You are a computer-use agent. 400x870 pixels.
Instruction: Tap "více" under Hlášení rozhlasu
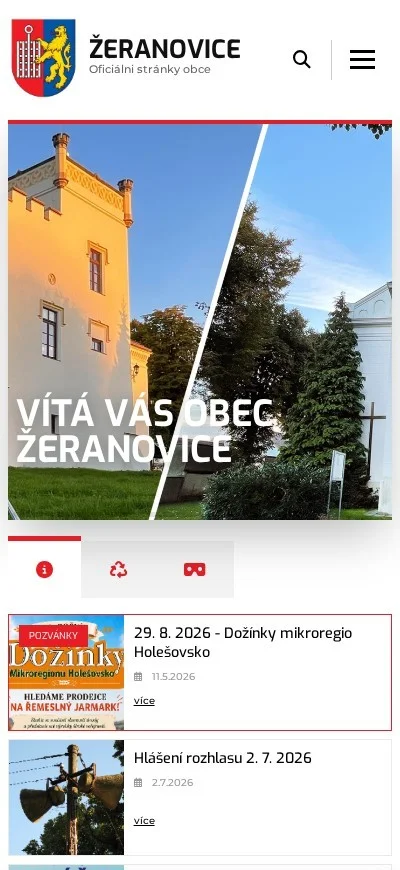(x=144, y=821)
